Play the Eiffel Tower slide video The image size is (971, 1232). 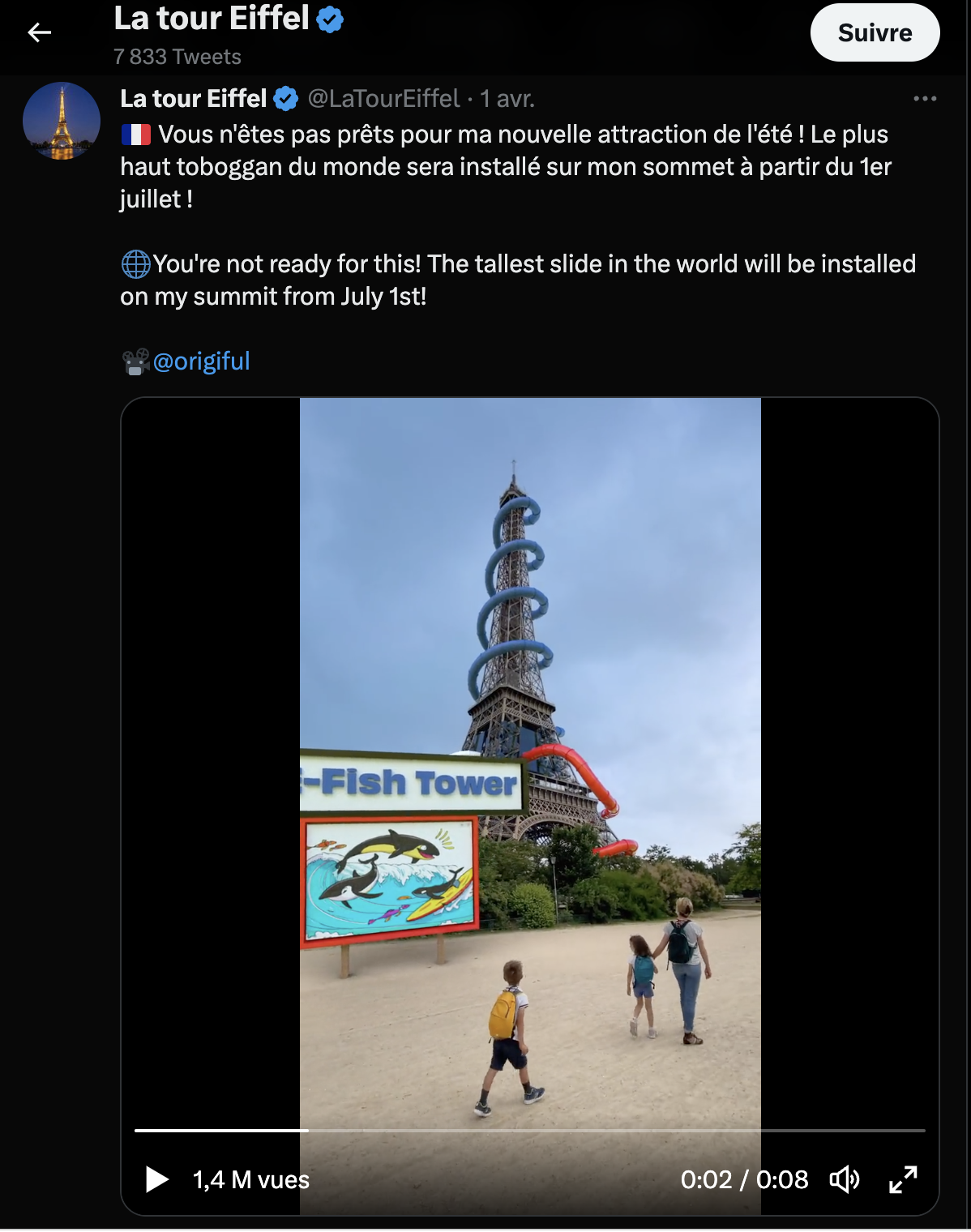coord(156,1179)
